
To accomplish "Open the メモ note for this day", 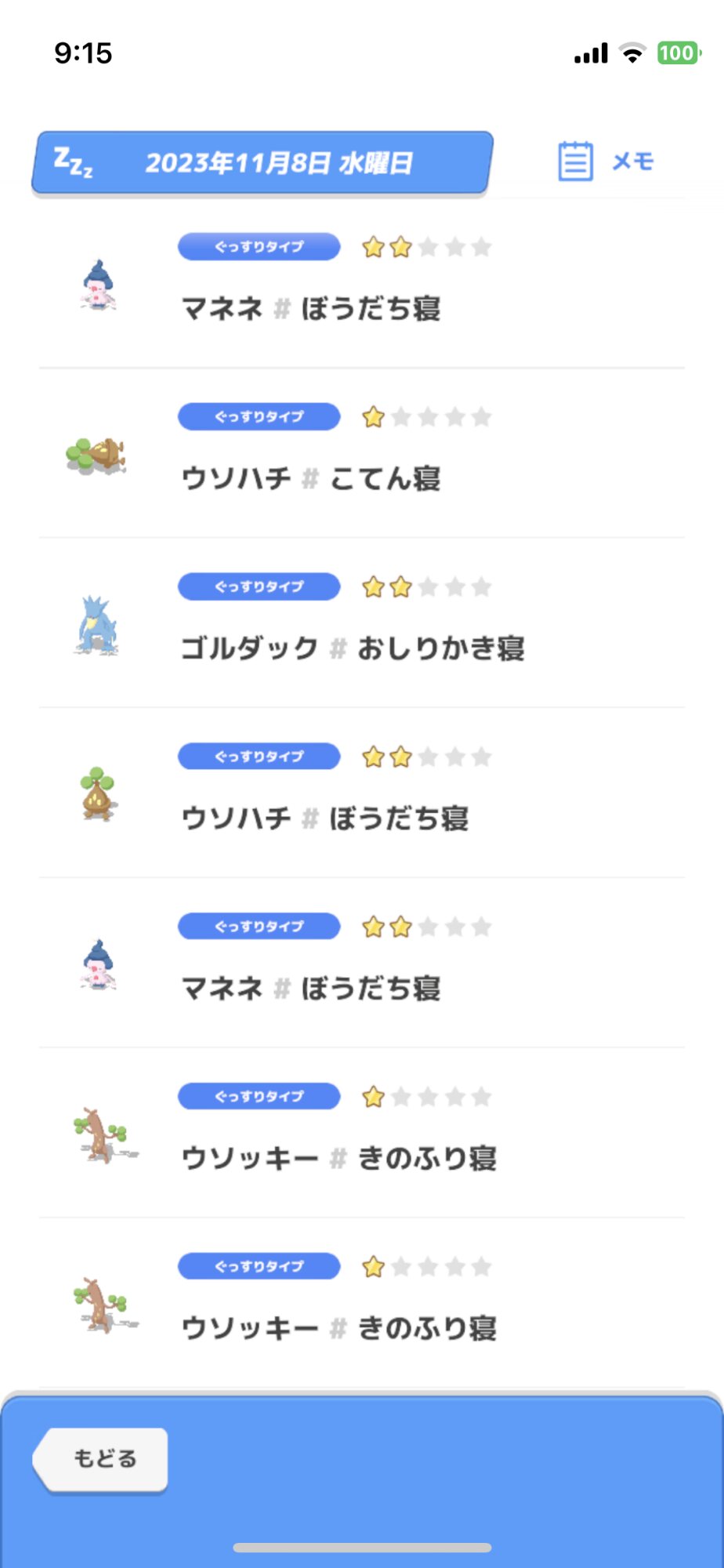I will pyautogui.click(x=606, y=162).
